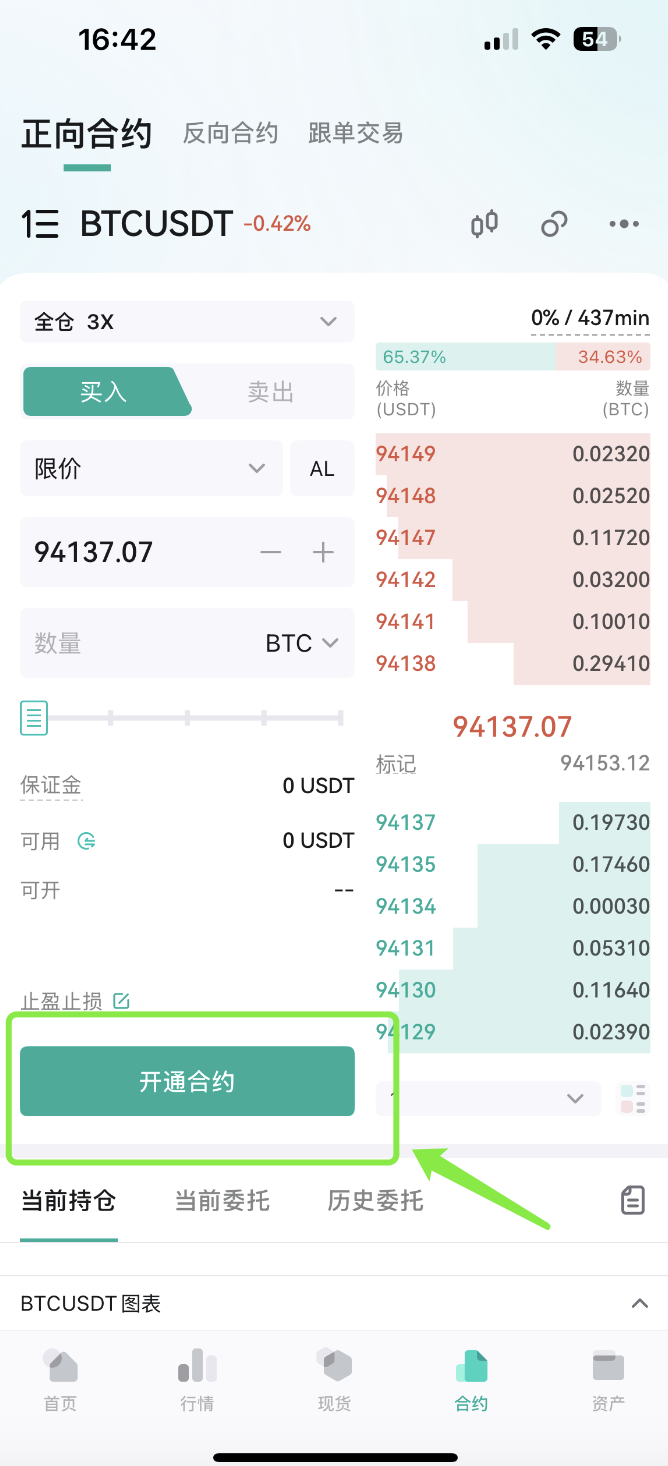Tap the AL button
This screenshot has height=1466, width=668.
point(322,469)
